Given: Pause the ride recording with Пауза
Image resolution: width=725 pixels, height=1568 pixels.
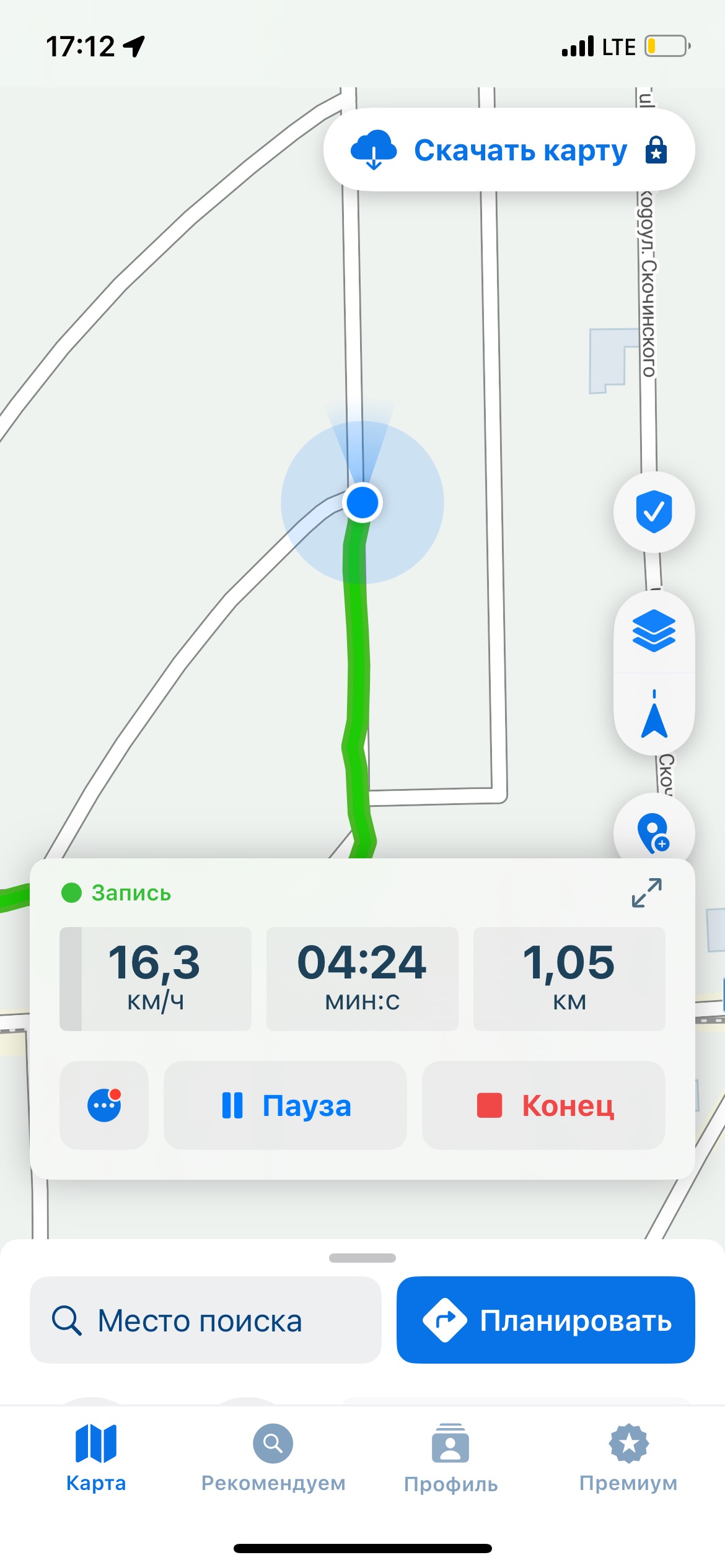Looking at the screenshot, I should [285, 1105].
